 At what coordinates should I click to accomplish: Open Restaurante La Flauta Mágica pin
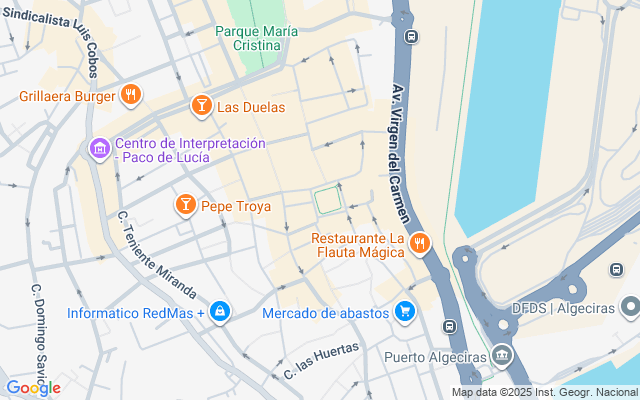click(x=420, y=242)
